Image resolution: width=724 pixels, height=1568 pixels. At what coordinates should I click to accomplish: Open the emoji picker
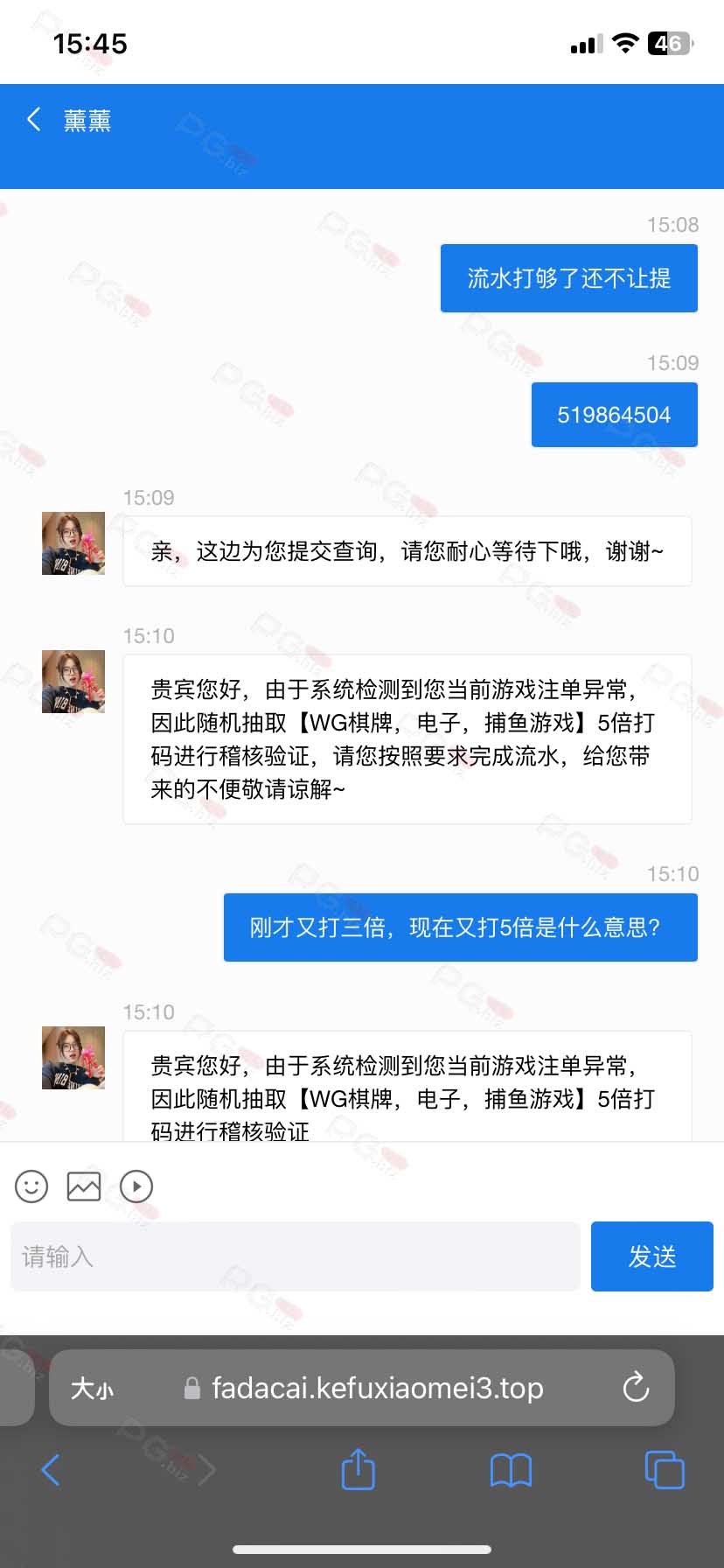(31, 1186)
